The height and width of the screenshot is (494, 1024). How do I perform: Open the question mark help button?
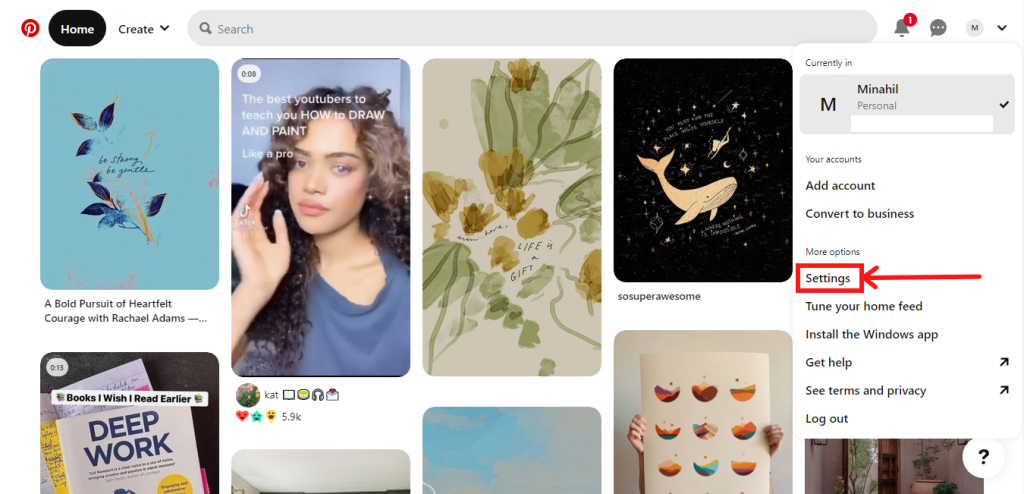click(983, 457)
